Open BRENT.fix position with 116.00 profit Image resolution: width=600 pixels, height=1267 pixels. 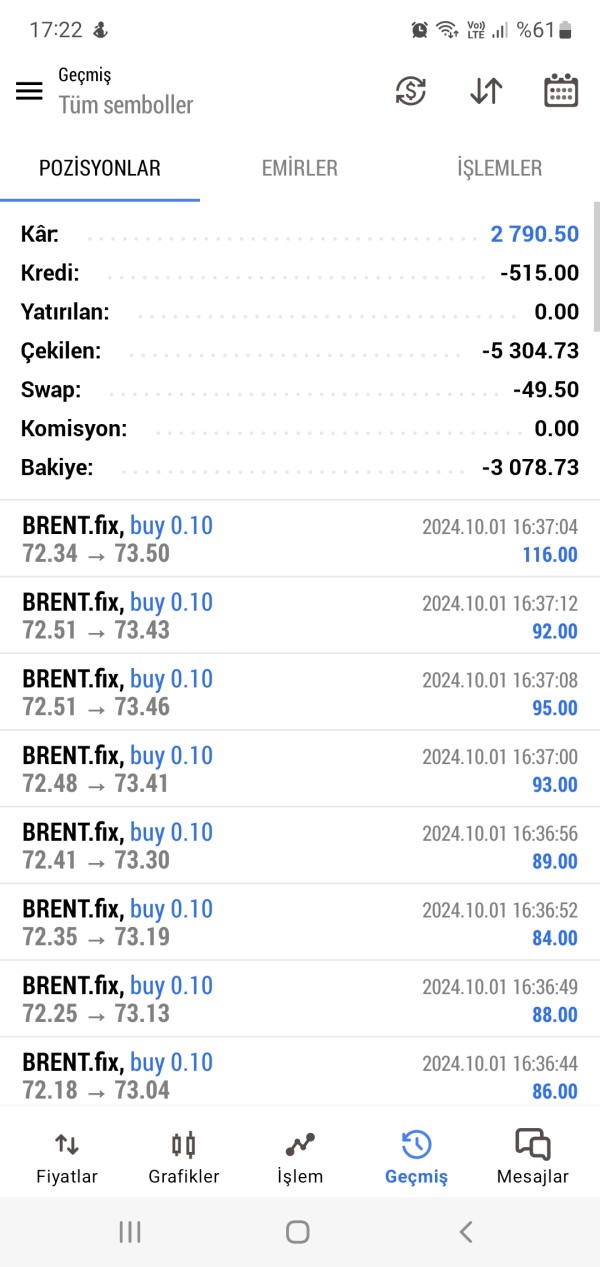300,539
